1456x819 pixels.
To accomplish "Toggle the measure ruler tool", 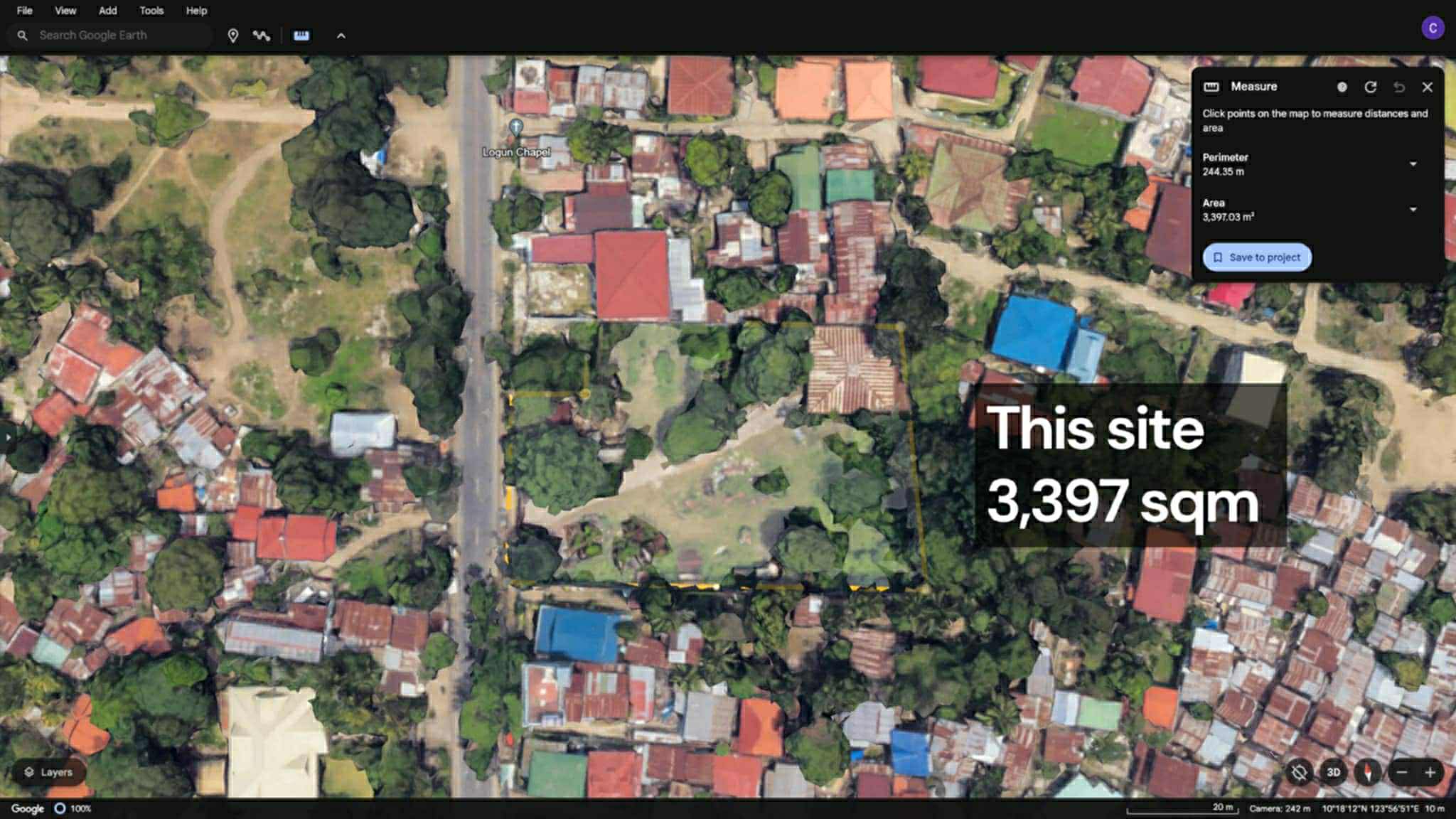I will click(x=301, y=36).
